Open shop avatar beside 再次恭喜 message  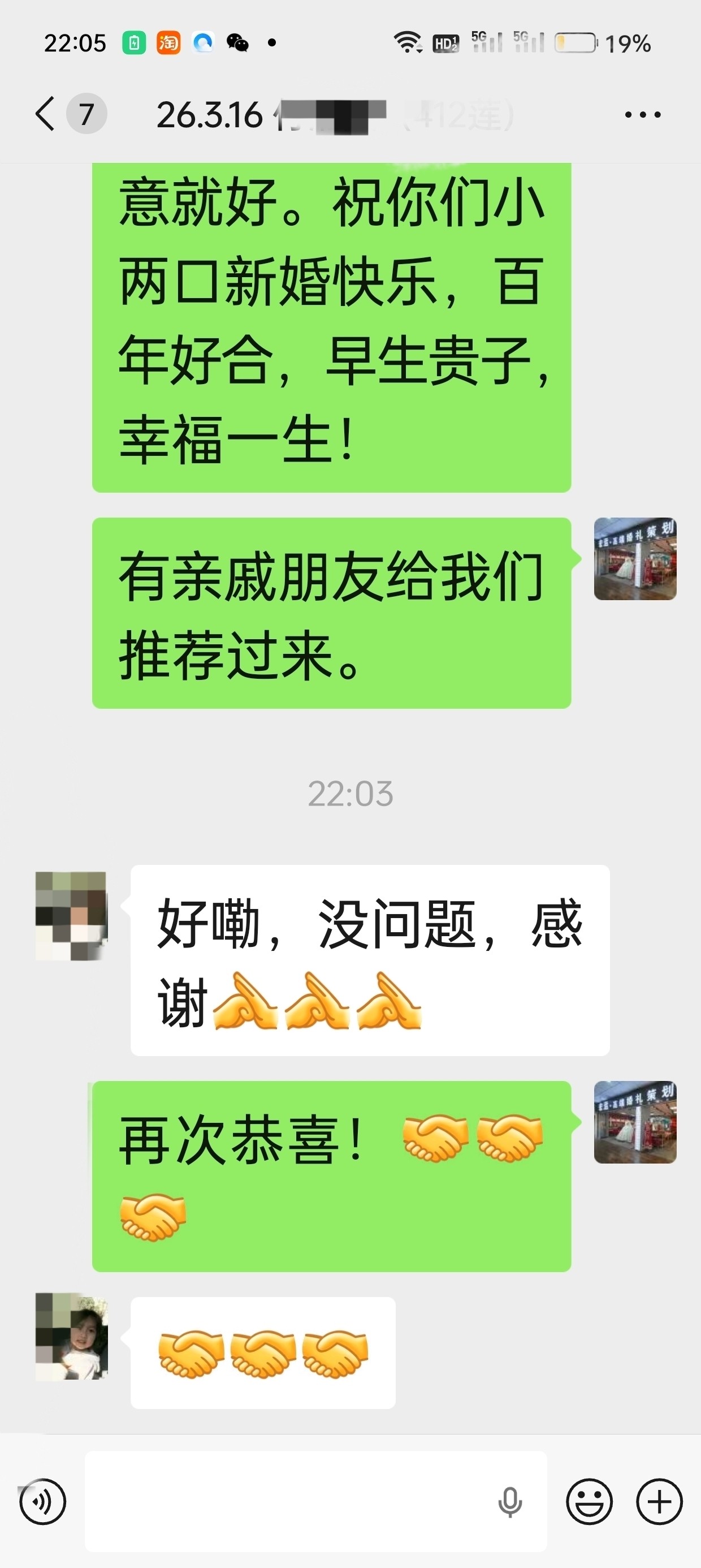point(635,1122)
